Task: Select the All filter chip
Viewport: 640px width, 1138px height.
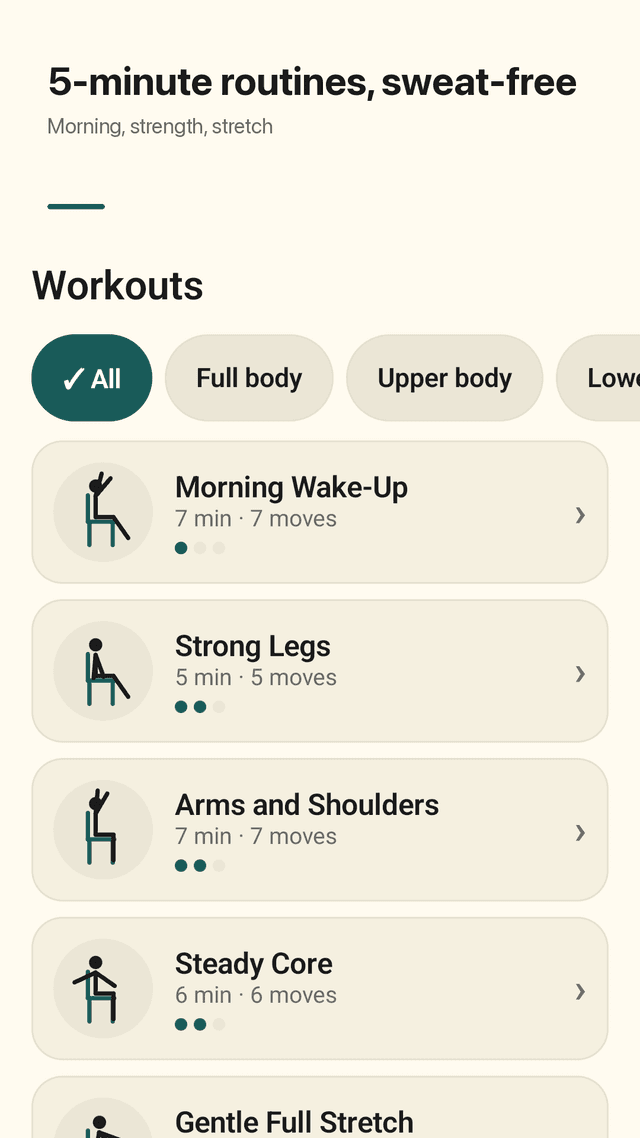Action: pos(91,377)
